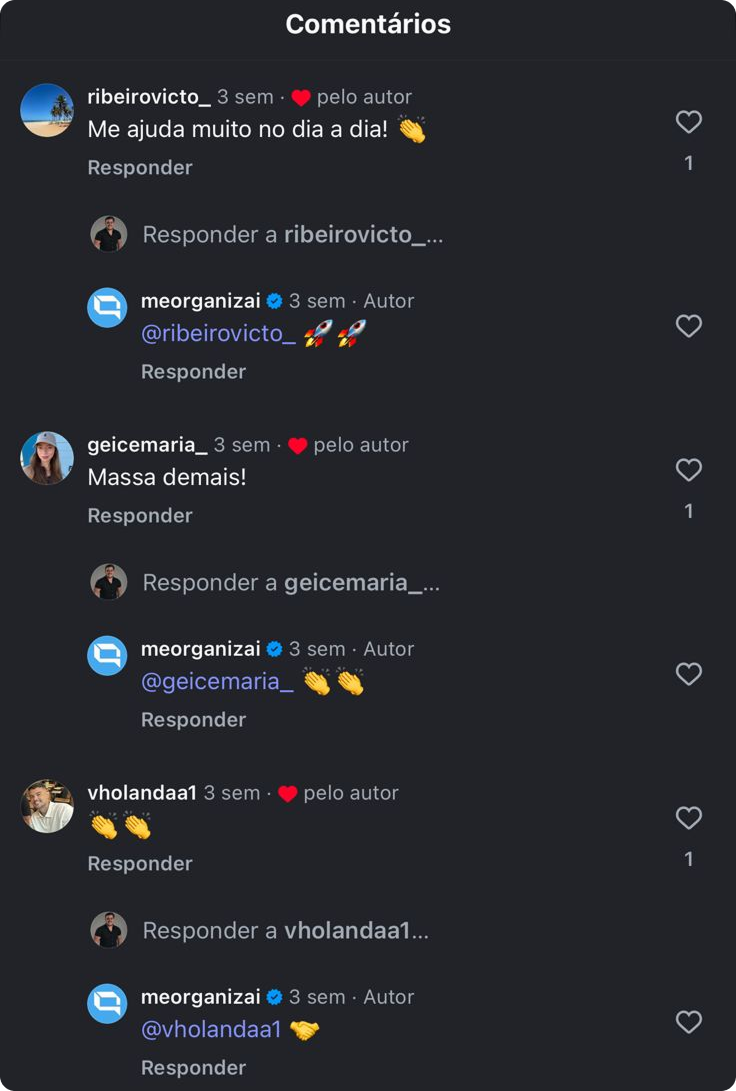Open the reply field for ribeirovicto_
The image size is (736, 1091).
click(x=292, y=235)
